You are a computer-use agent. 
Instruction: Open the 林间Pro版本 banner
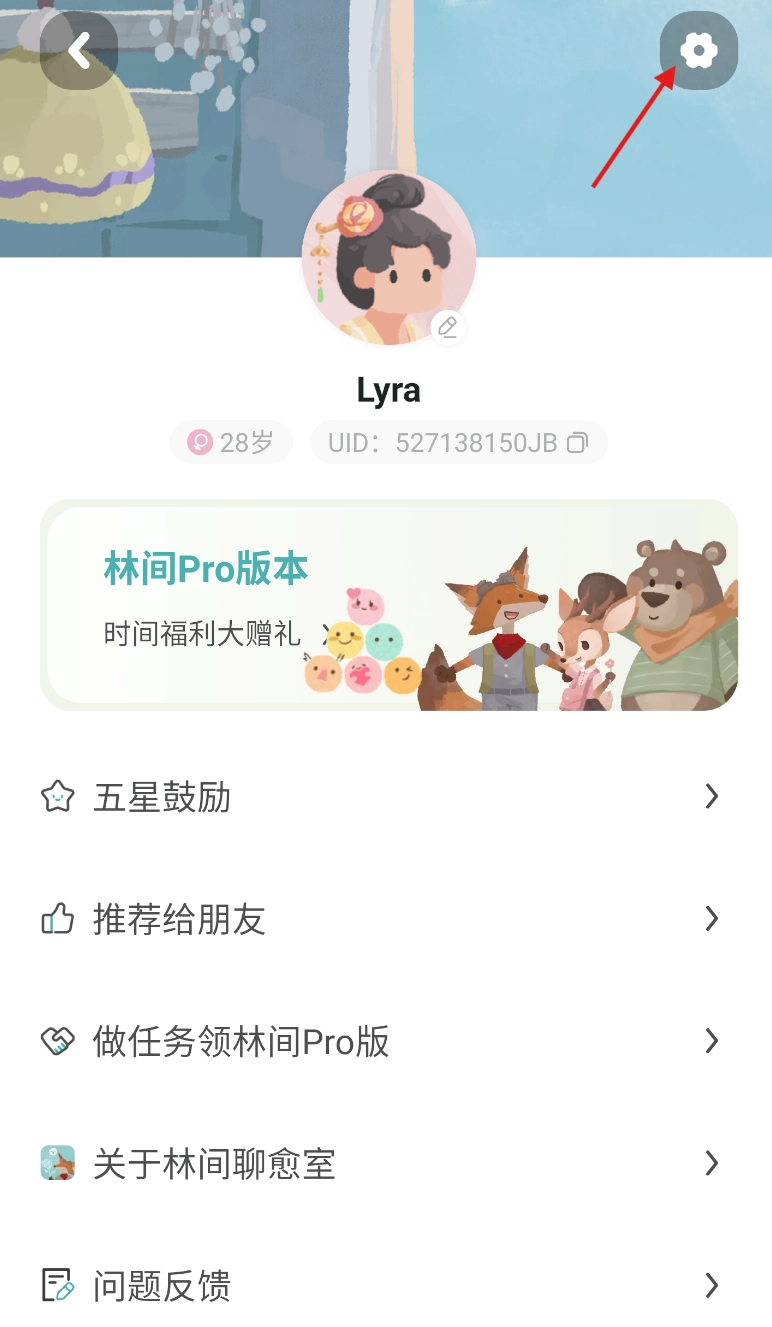click(388, 605)
